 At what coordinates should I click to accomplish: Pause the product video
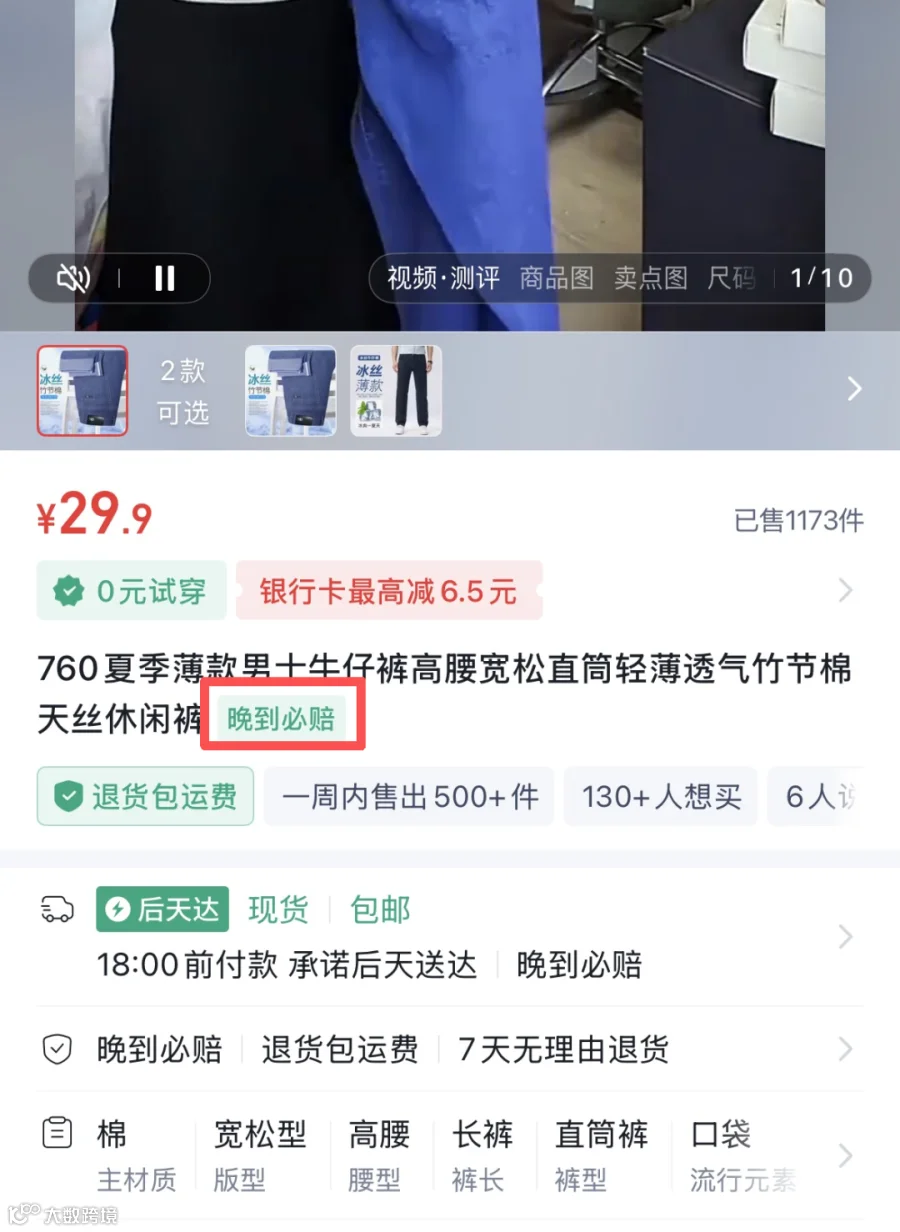pos(165,278)
